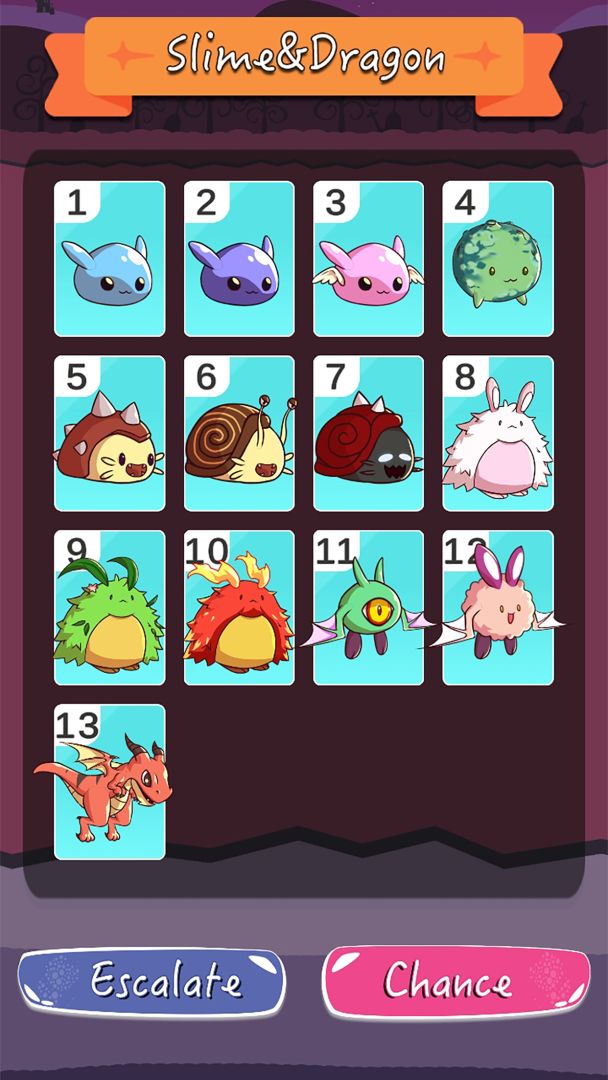Screen dimensions: 608x1080
Task: Select card 7 with the red-shelled dark snail
Action: (x=368, y=433)
